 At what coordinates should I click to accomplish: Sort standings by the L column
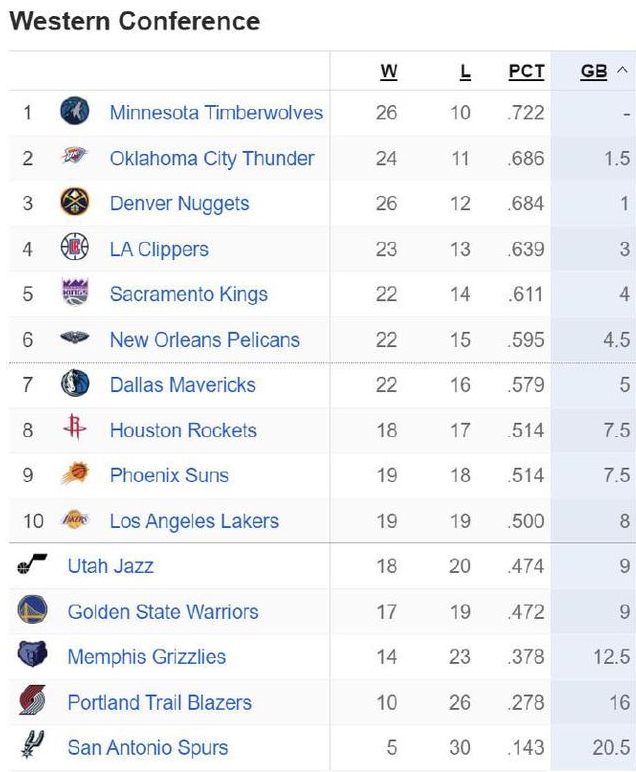pos(464,72)
